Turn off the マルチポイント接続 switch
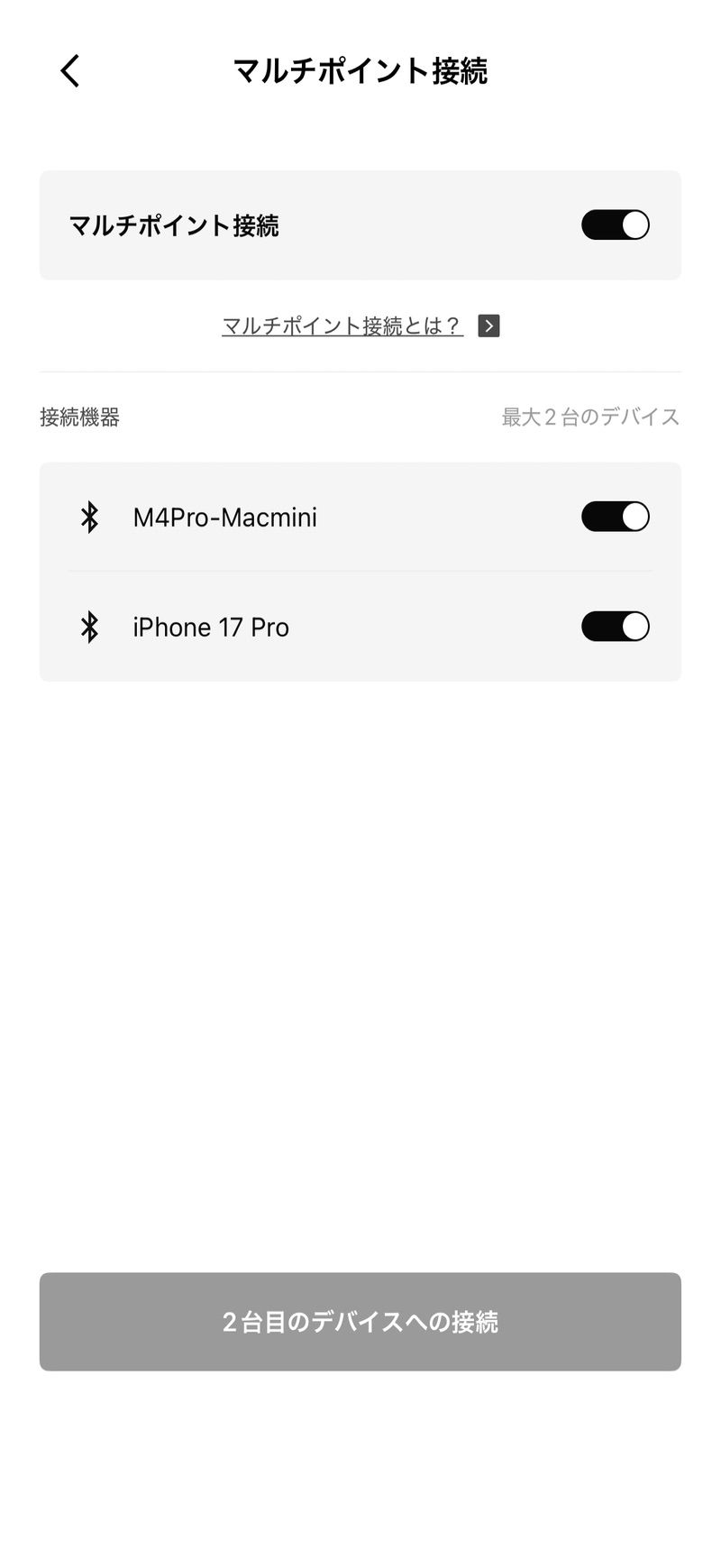 tap(615, 225)
